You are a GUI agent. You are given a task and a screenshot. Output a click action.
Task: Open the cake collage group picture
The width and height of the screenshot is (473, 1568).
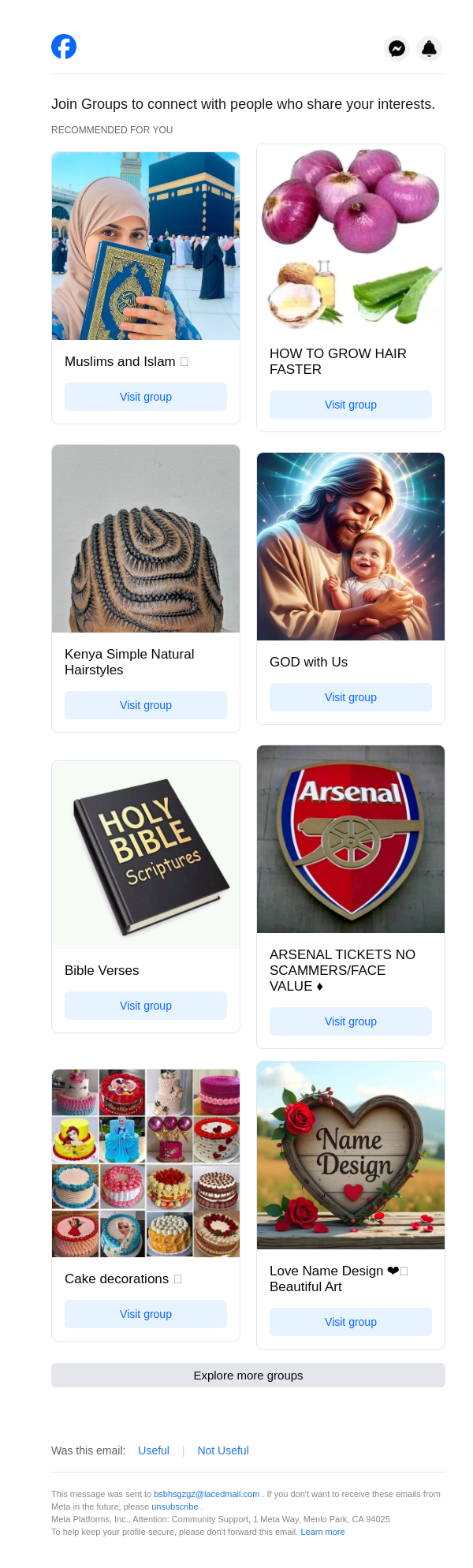click(146, 1163)
